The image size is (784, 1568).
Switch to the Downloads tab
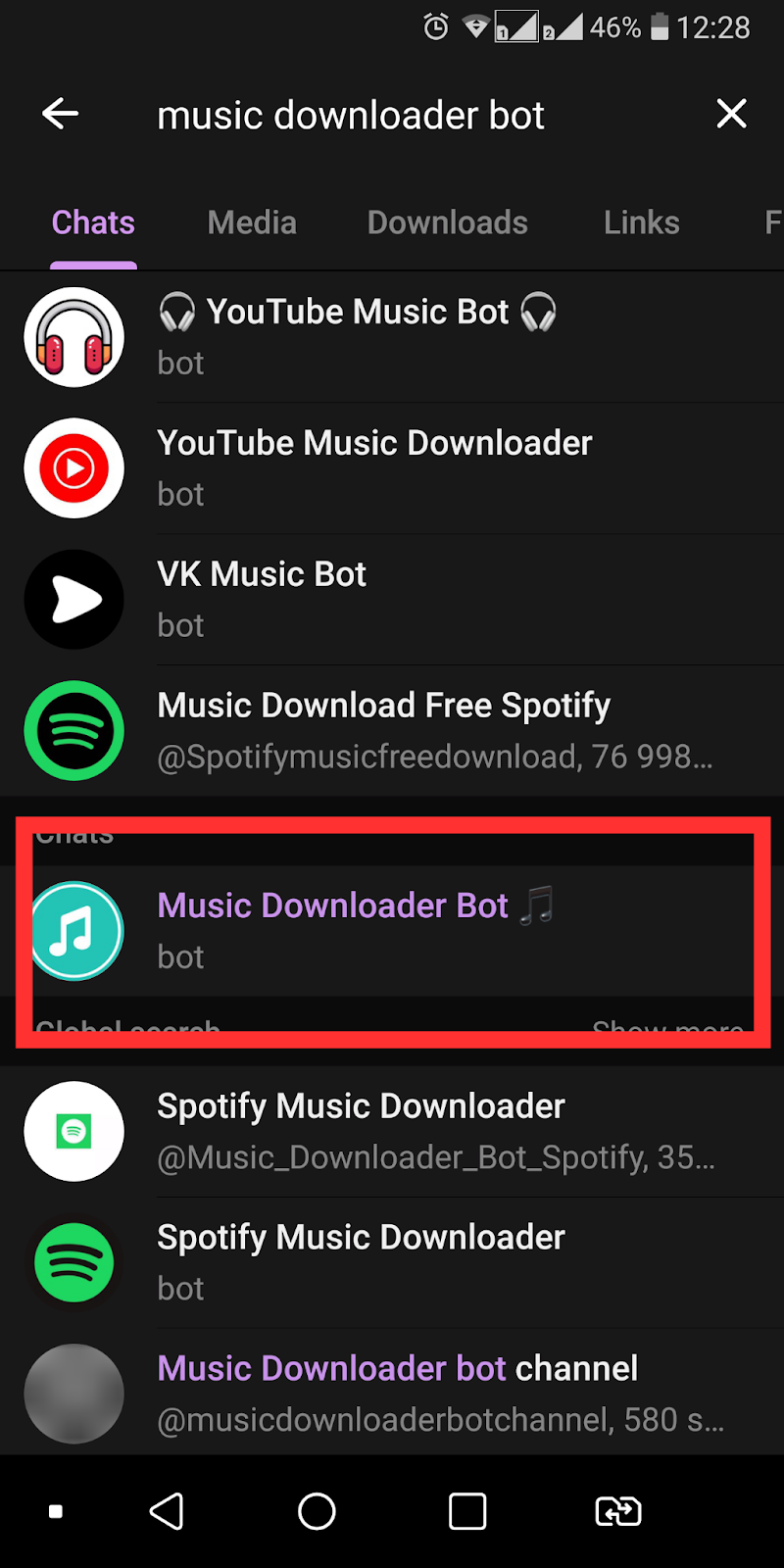click(447, 222)
